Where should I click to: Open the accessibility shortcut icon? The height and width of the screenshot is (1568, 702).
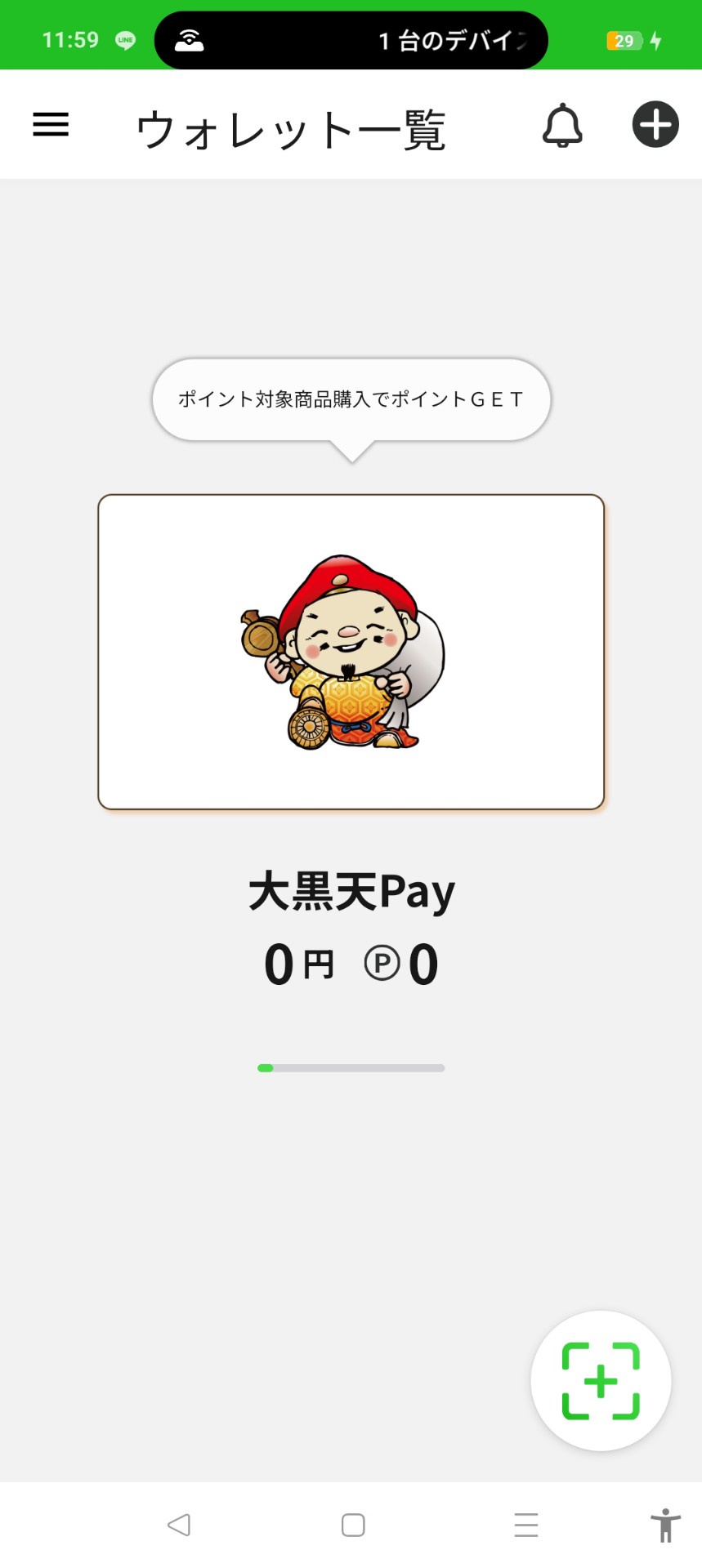coord(665,1525)
